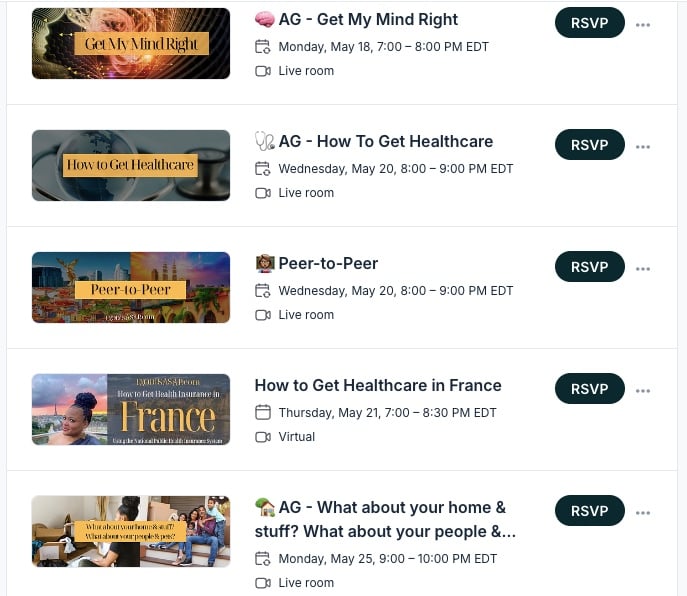RSVP to AG - Get My Mind Right
This screenshot has width=687, height=596.
pos(590,23)
